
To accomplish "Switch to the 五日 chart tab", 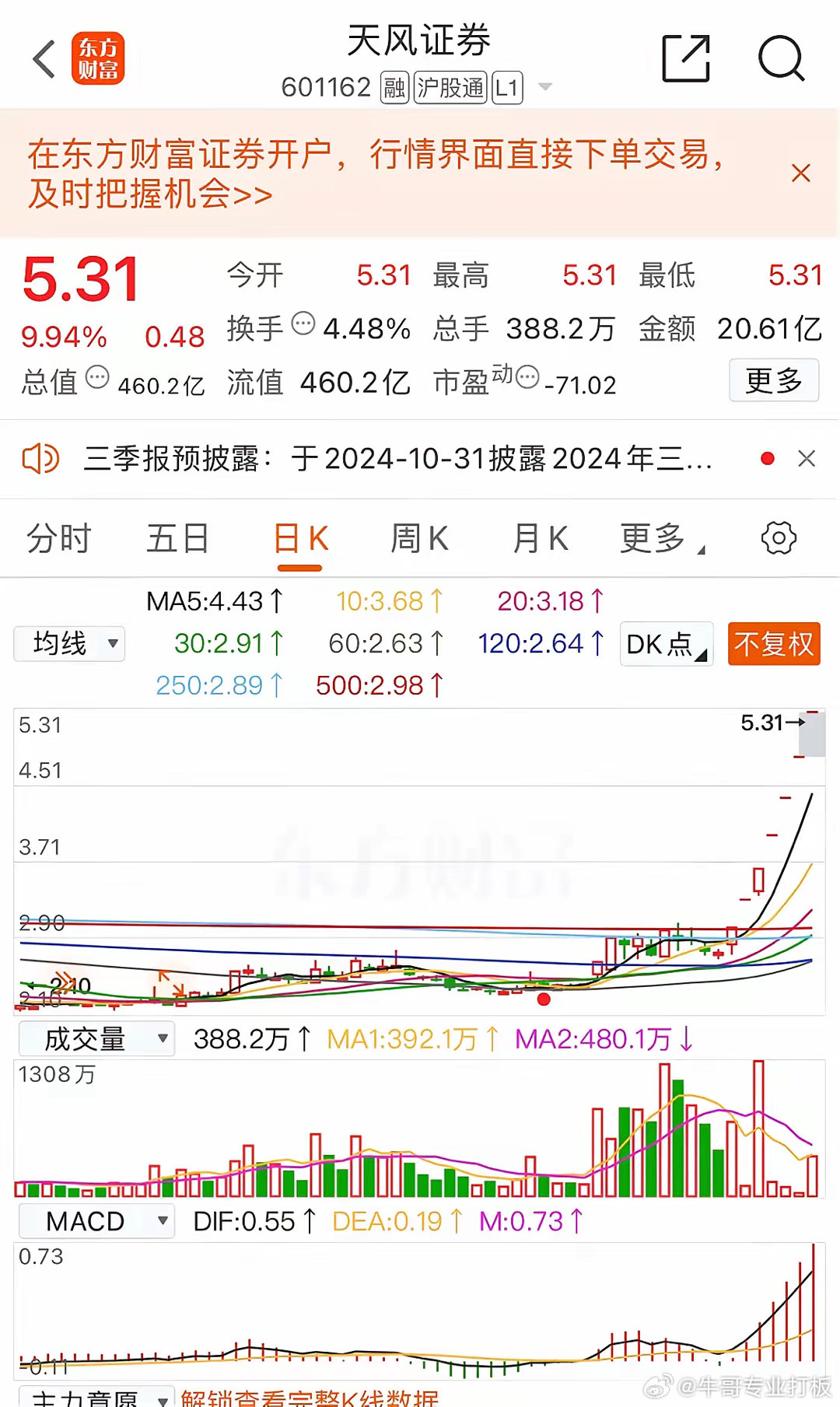I will click(x=178, y=538).
